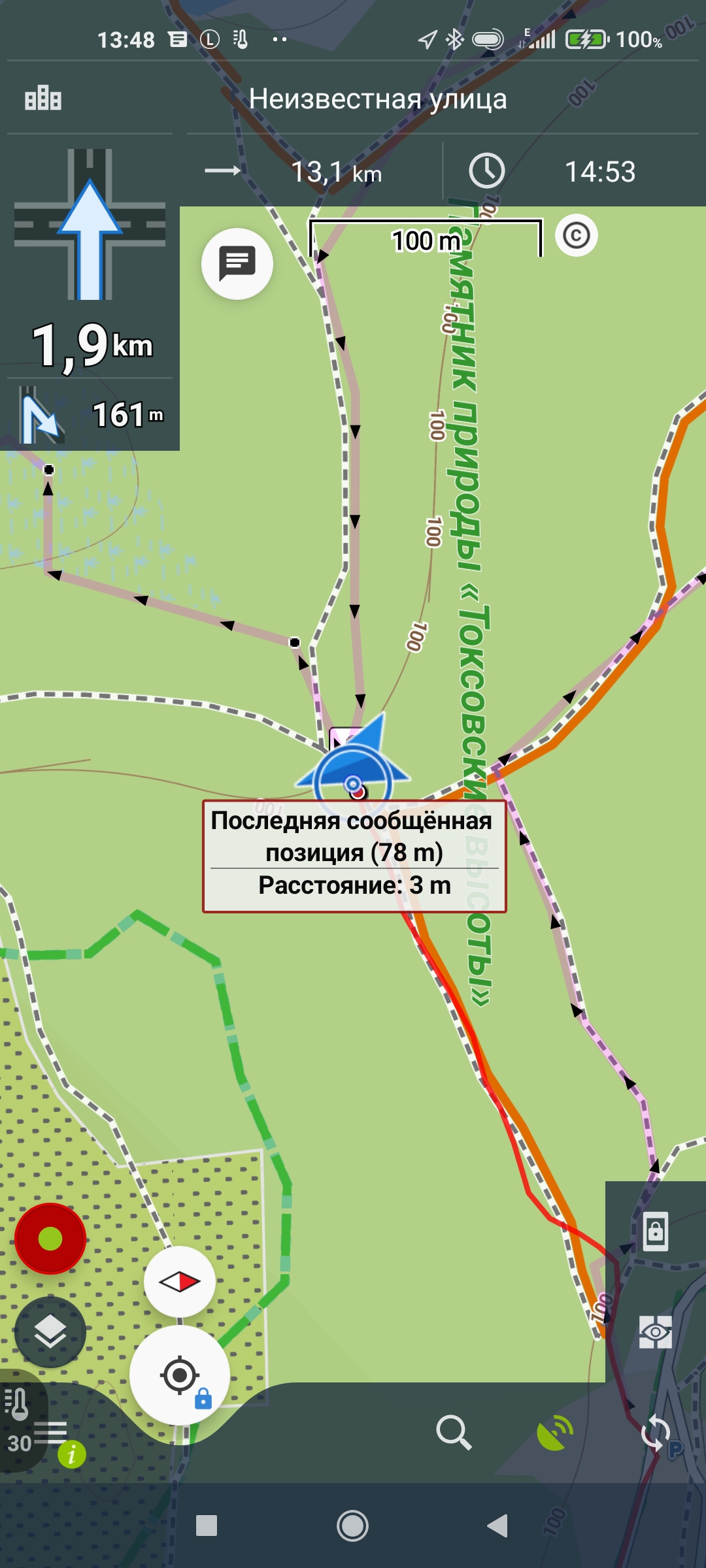Go to the system home screen
This screenshot has width=706, height=1568.
[352, 1526]
